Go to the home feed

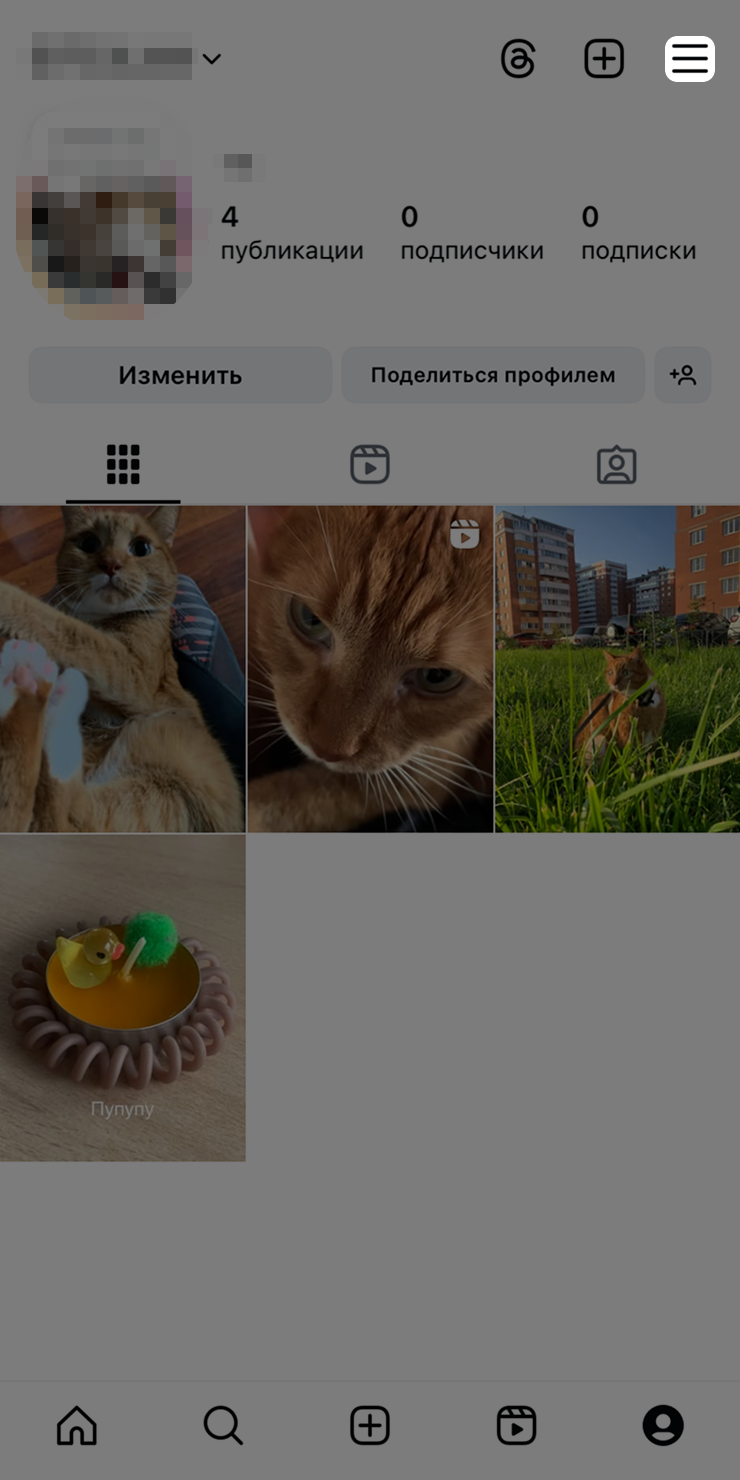(x=77, y=1425)
